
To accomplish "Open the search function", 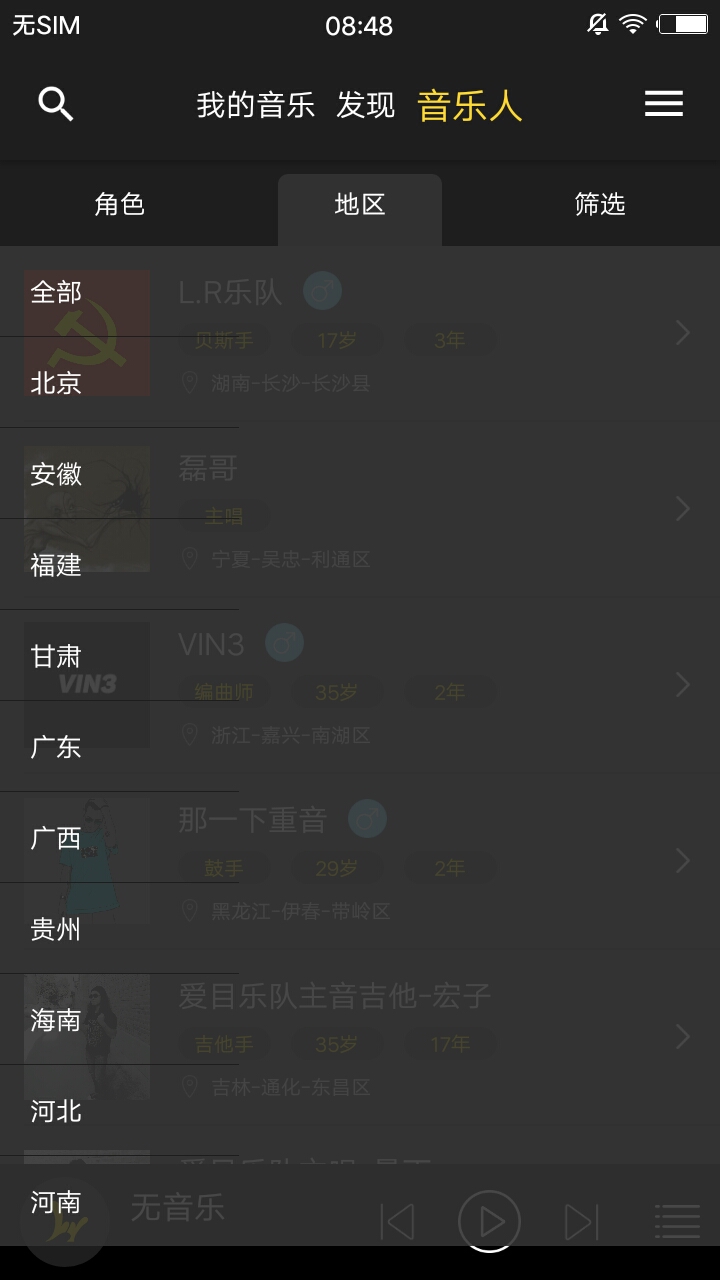I will (54, 103).
